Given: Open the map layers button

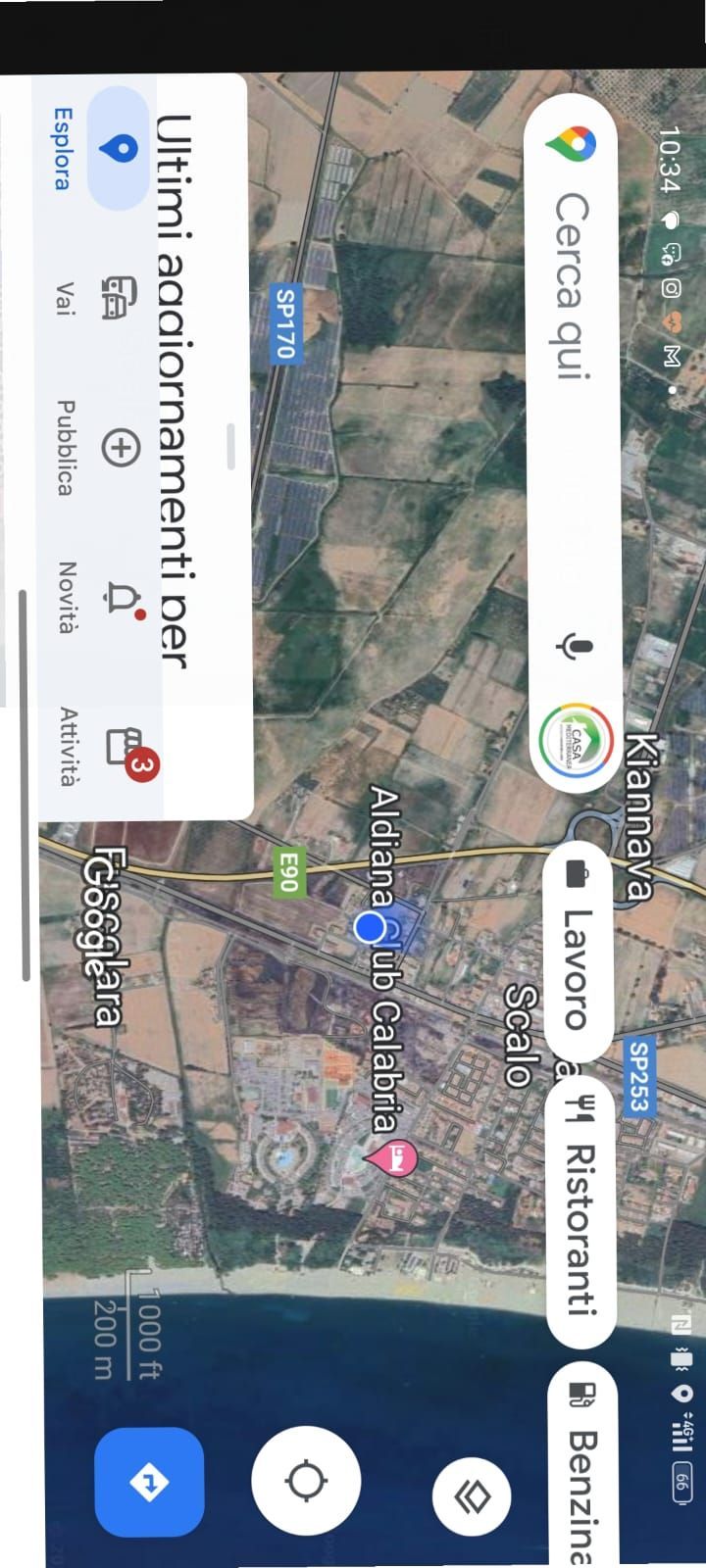Looking at the screenshot, I should 472,1496.
